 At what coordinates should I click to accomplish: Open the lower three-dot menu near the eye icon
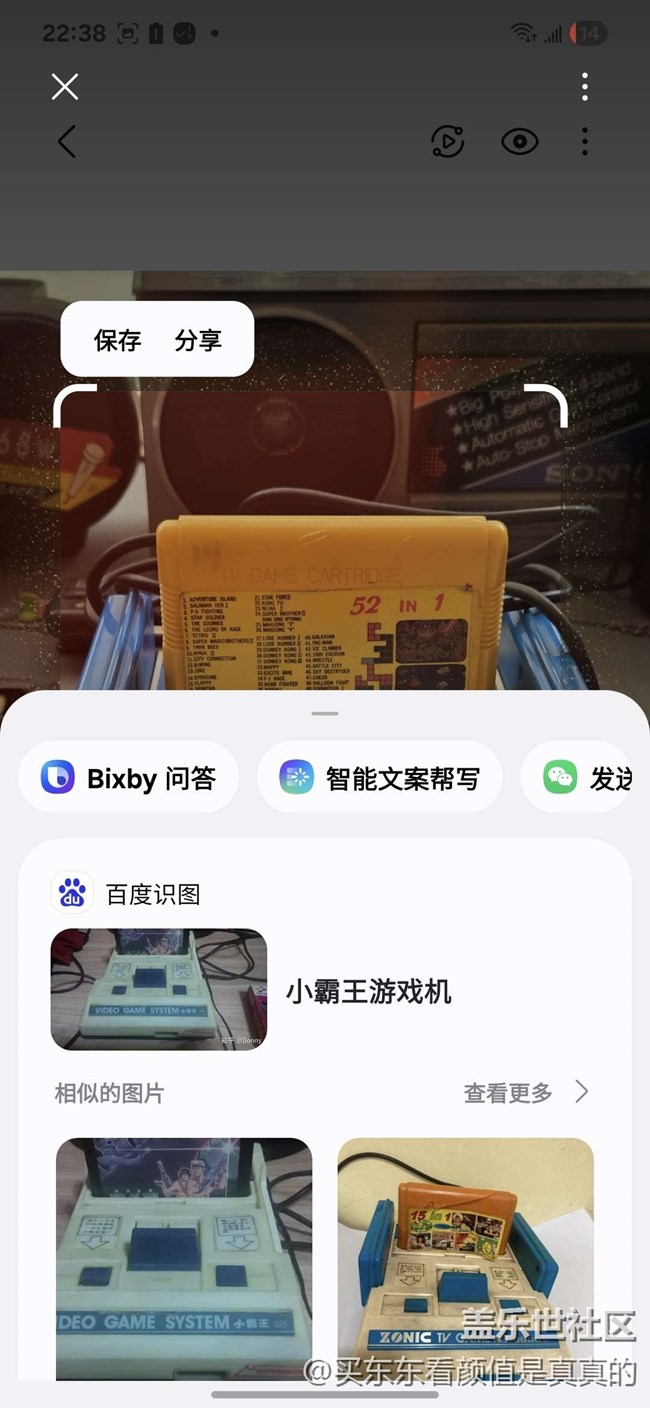click(585, 142)
